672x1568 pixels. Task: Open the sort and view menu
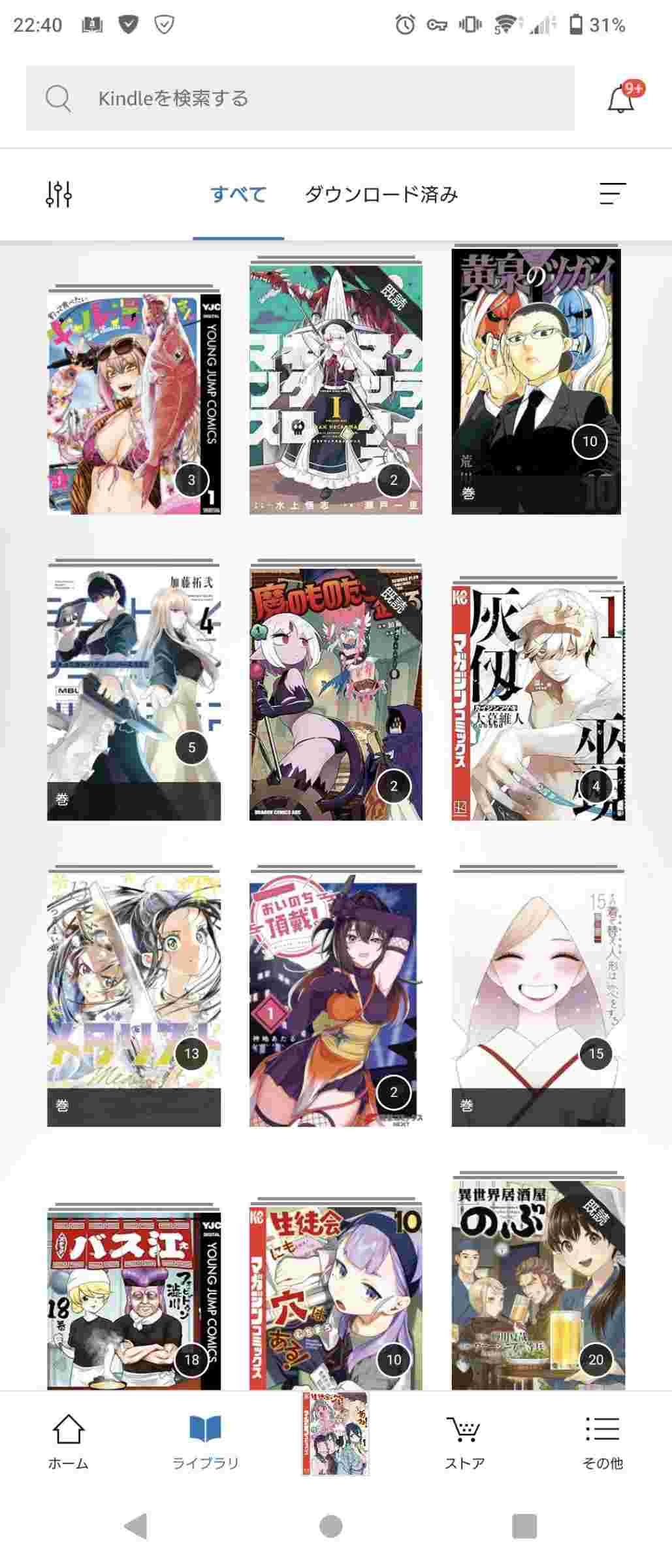pyautogui.click(x=612, y=194)
